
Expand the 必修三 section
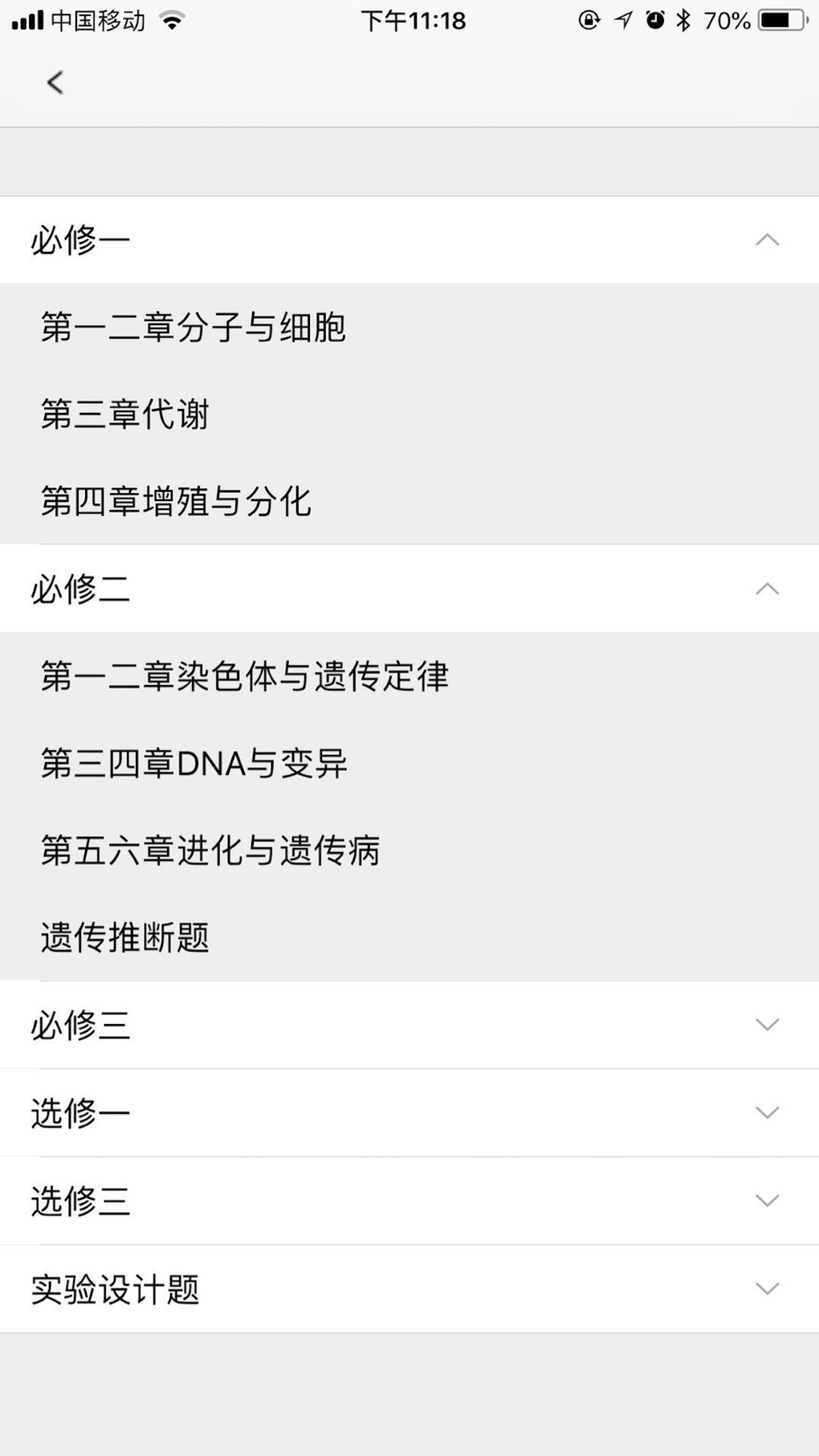tap(767, 1025)
